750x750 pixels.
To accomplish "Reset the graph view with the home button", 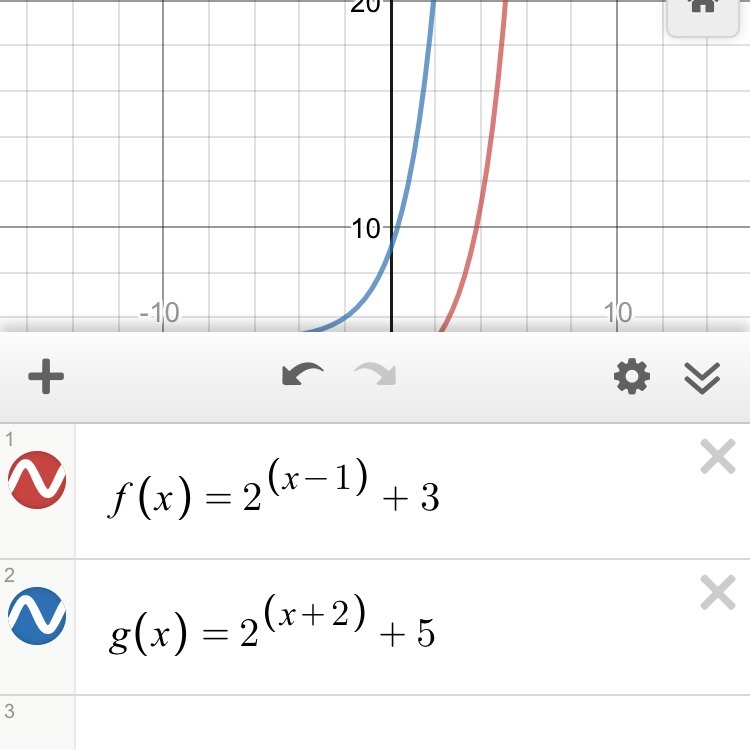I will (x=704, y=8).
